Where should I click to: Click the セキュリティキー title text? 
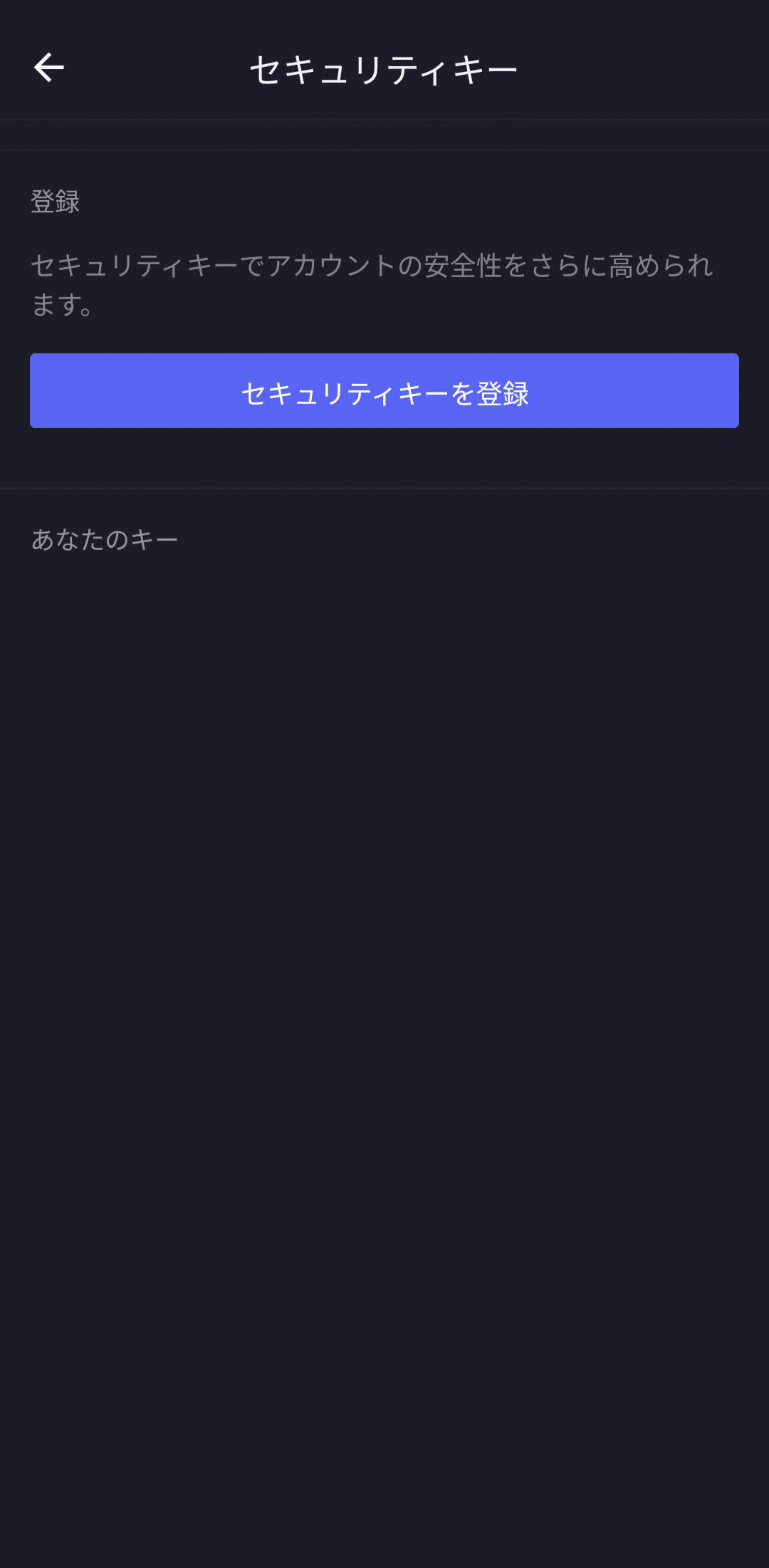[384, 68]
